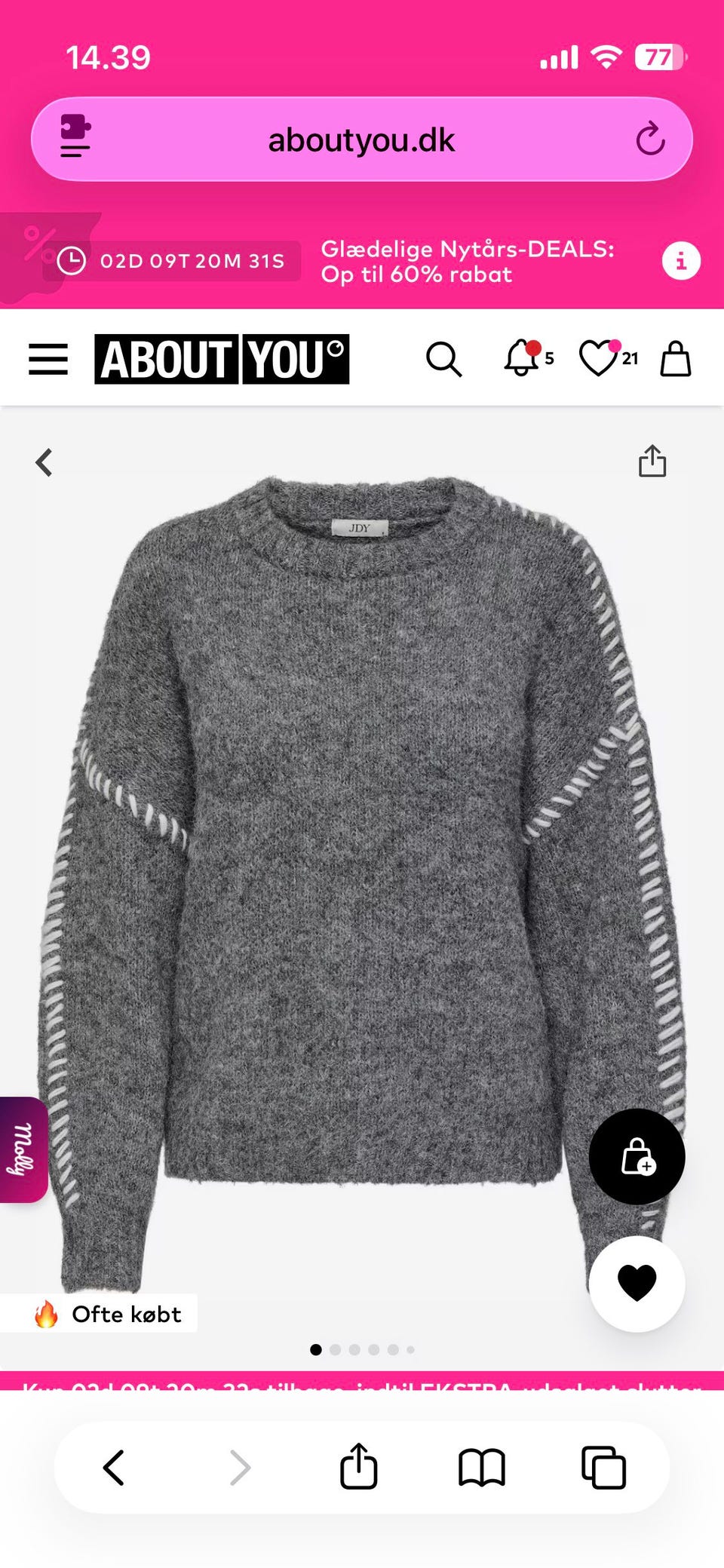This screenshot has width=724, height=1568.
Task: Add the sweater to the bag
Action: pos(637,1156)
